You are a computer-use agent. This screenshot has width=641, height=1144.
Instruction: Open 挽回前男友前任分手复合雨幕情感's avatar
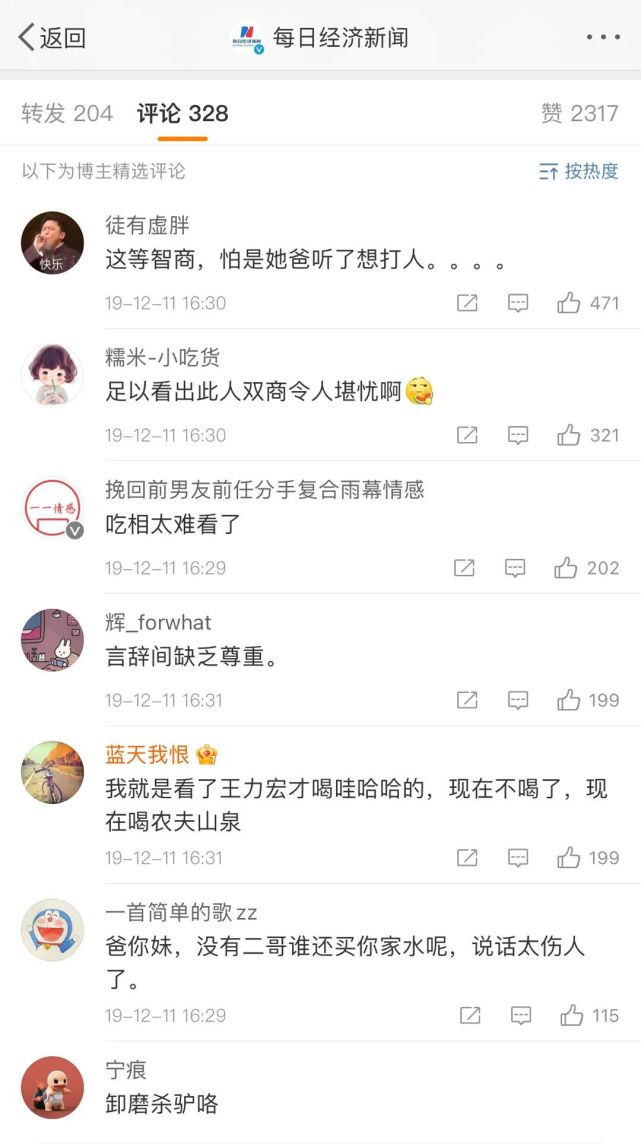[x=52, y=508]
